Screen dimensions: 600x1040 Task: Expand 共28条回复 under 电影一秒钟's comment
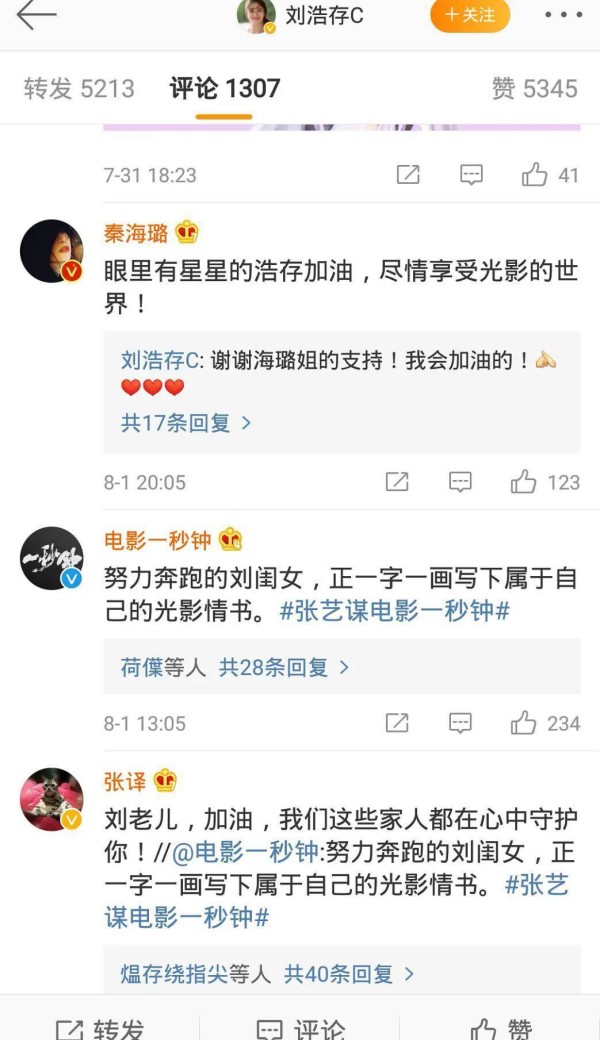pos(284,667)
